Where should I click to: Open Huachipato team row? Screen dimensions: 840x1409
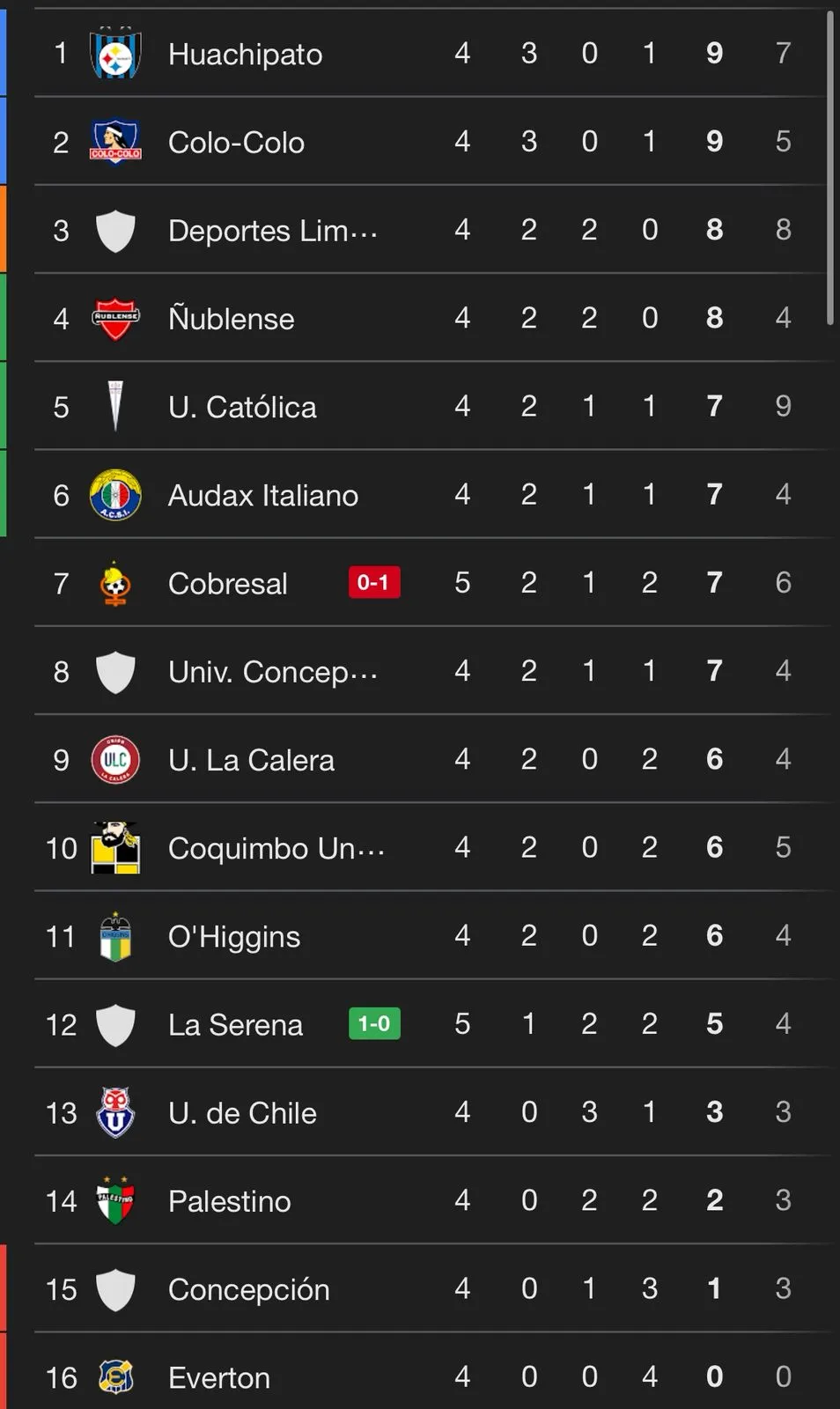pos(245,54)
